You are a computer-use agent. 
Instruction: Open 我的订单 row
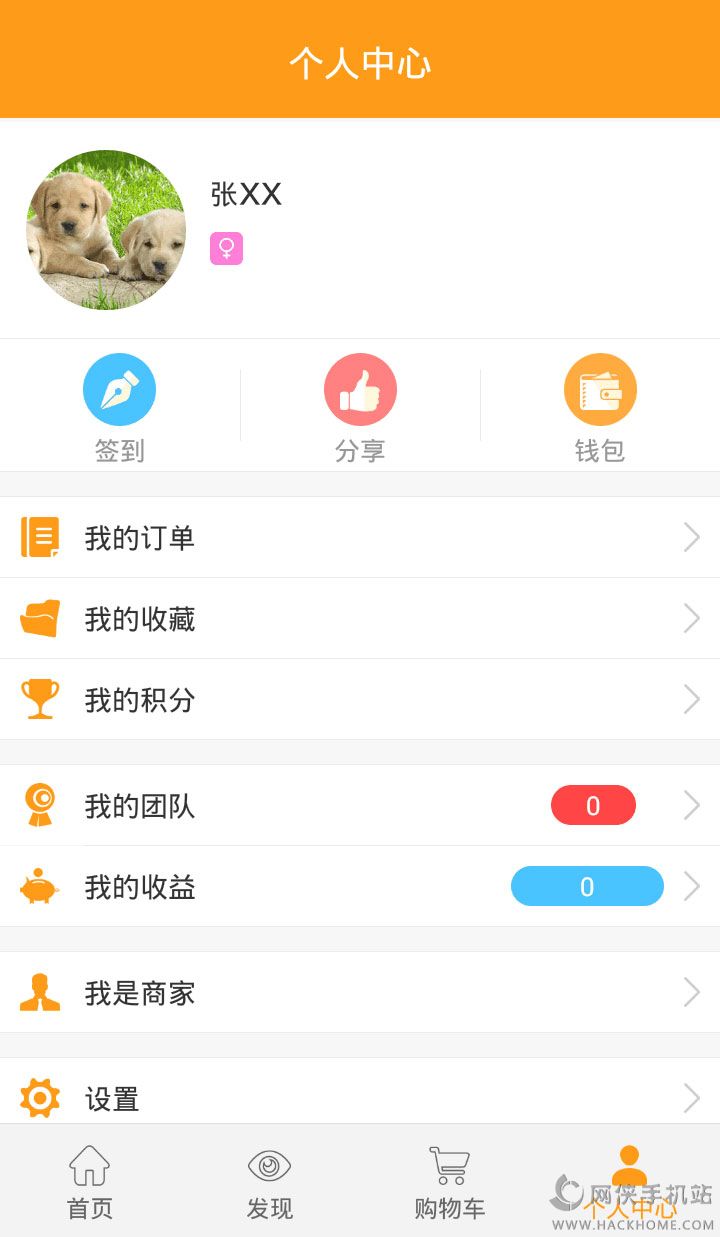(360, 538)
